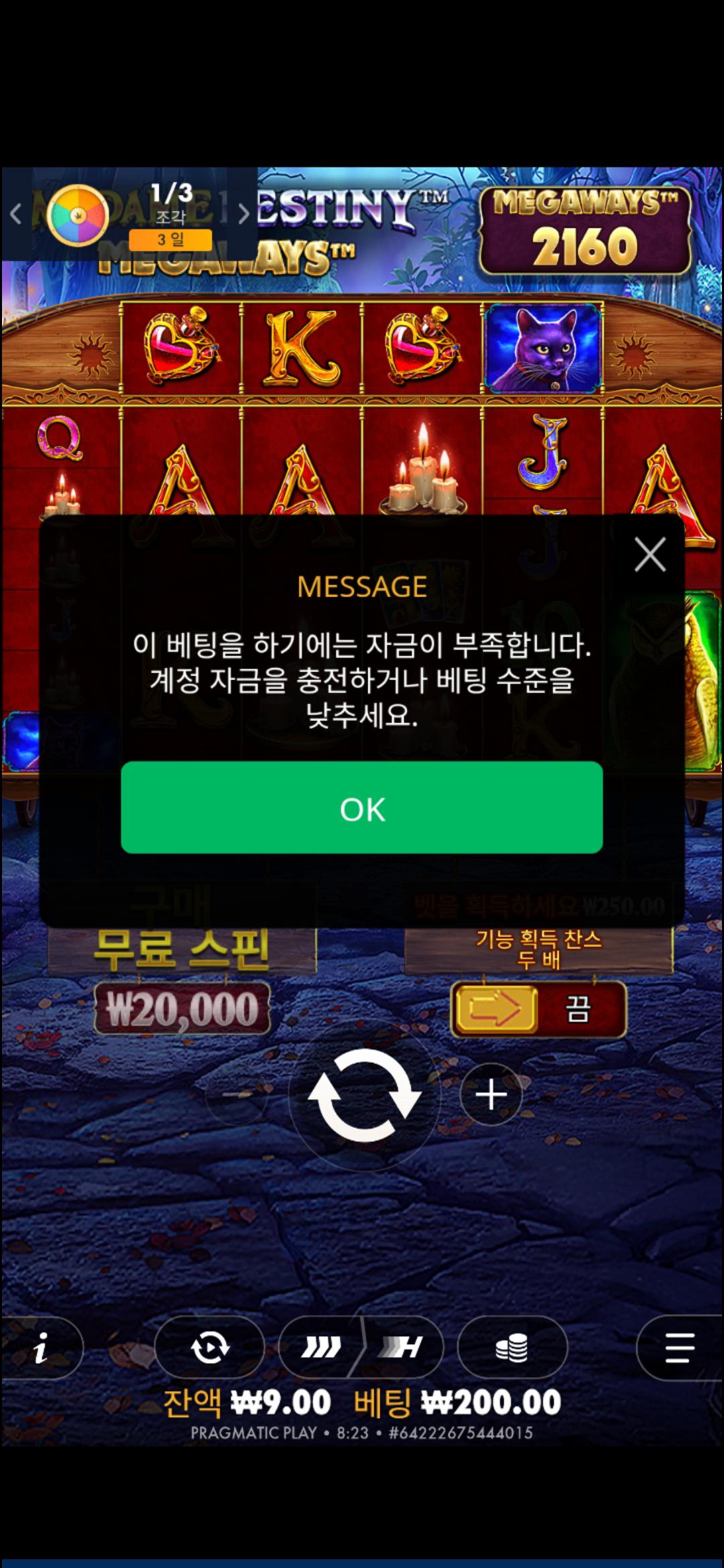Buy free spins for ₩20,000
This screenshot has height=1568, width=724.
[182, 1008]
